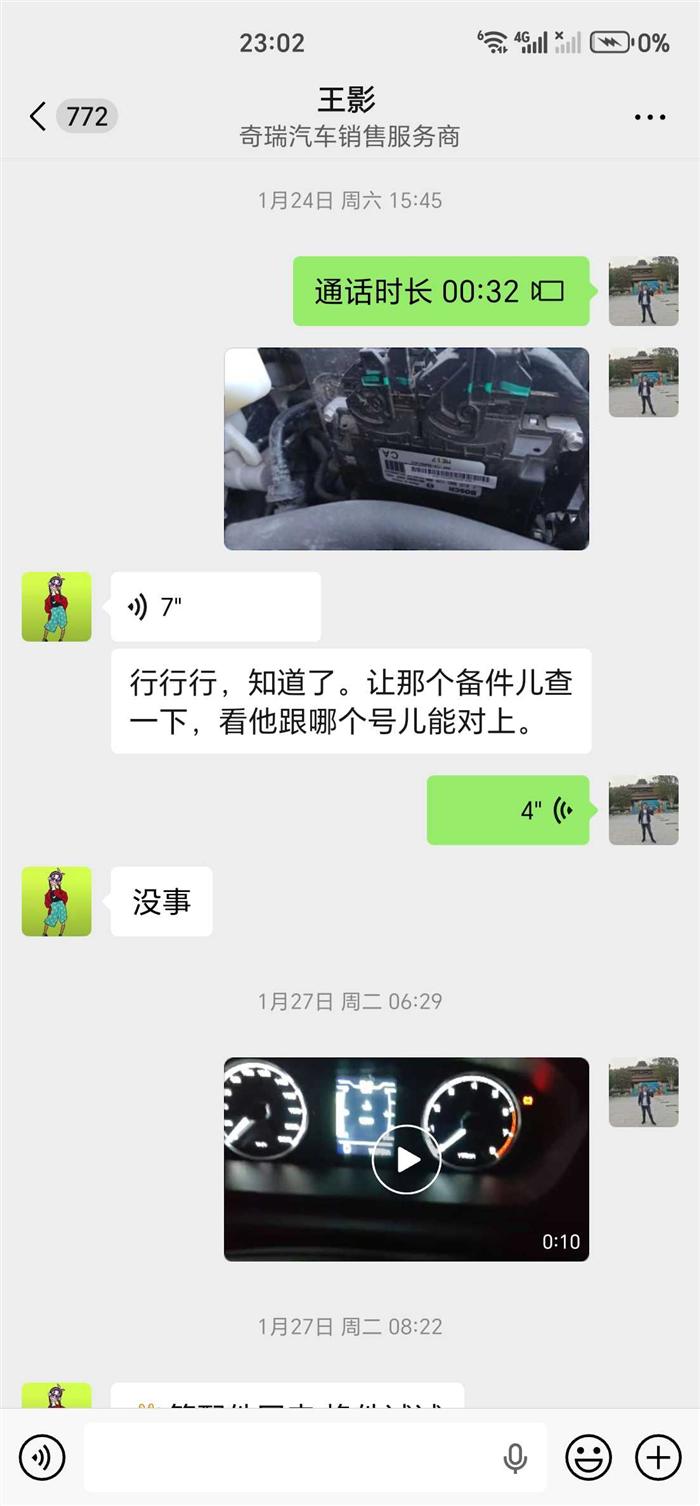Tap the 通话时长 00:32 call message
This screenshot has width=700, height=1506.
tap(440, 291)
